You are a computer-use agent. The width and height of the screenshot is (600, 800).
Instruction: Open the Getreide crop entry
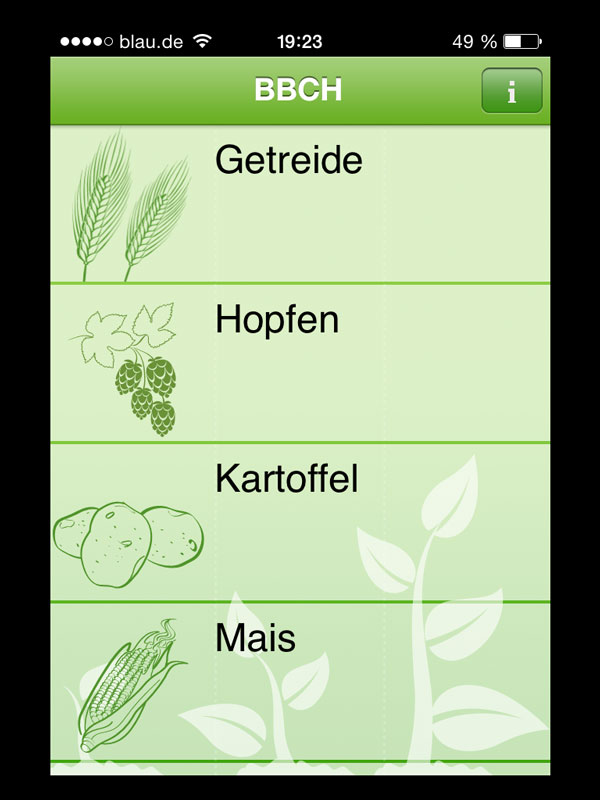300,205
